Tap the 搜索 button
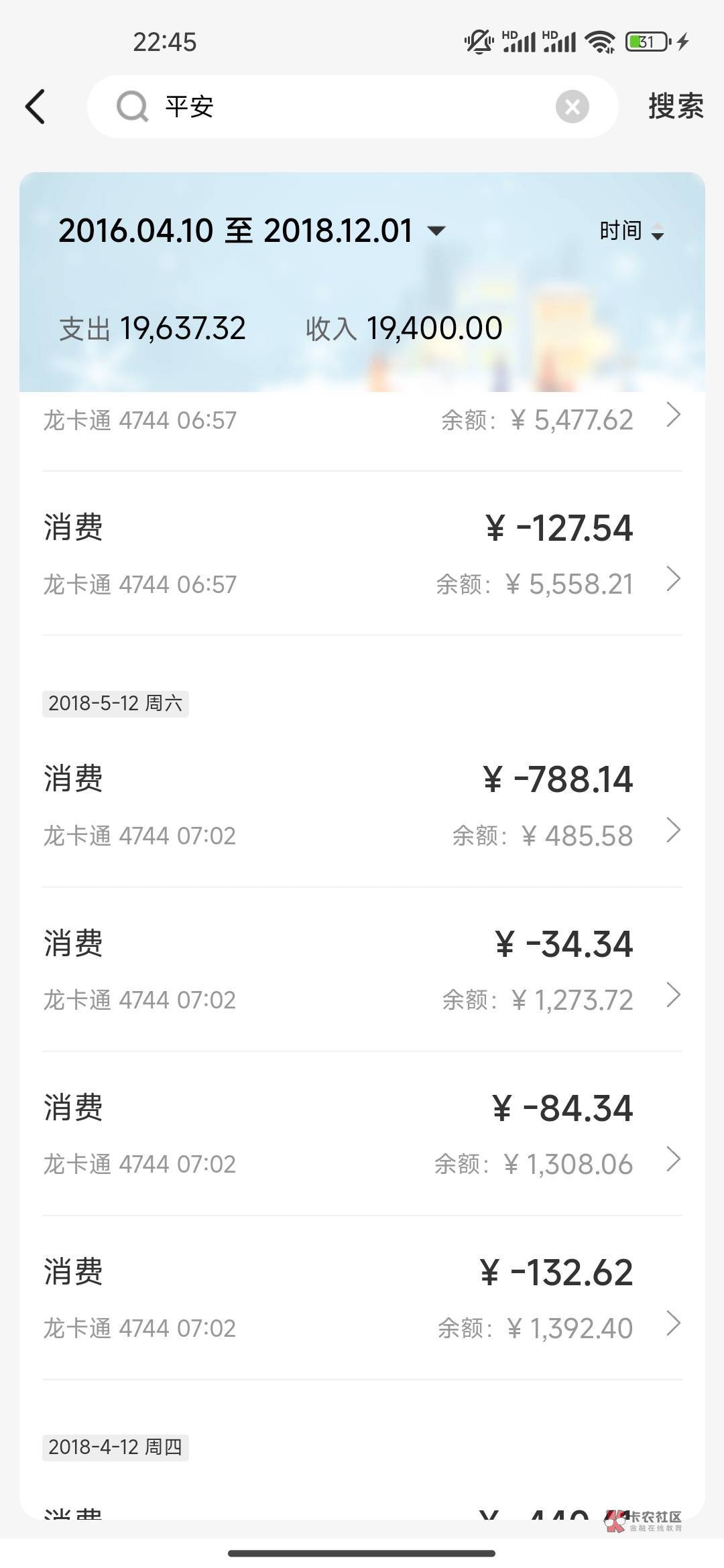The width and height of the screenshot is (724, 1568). [675, 107]
